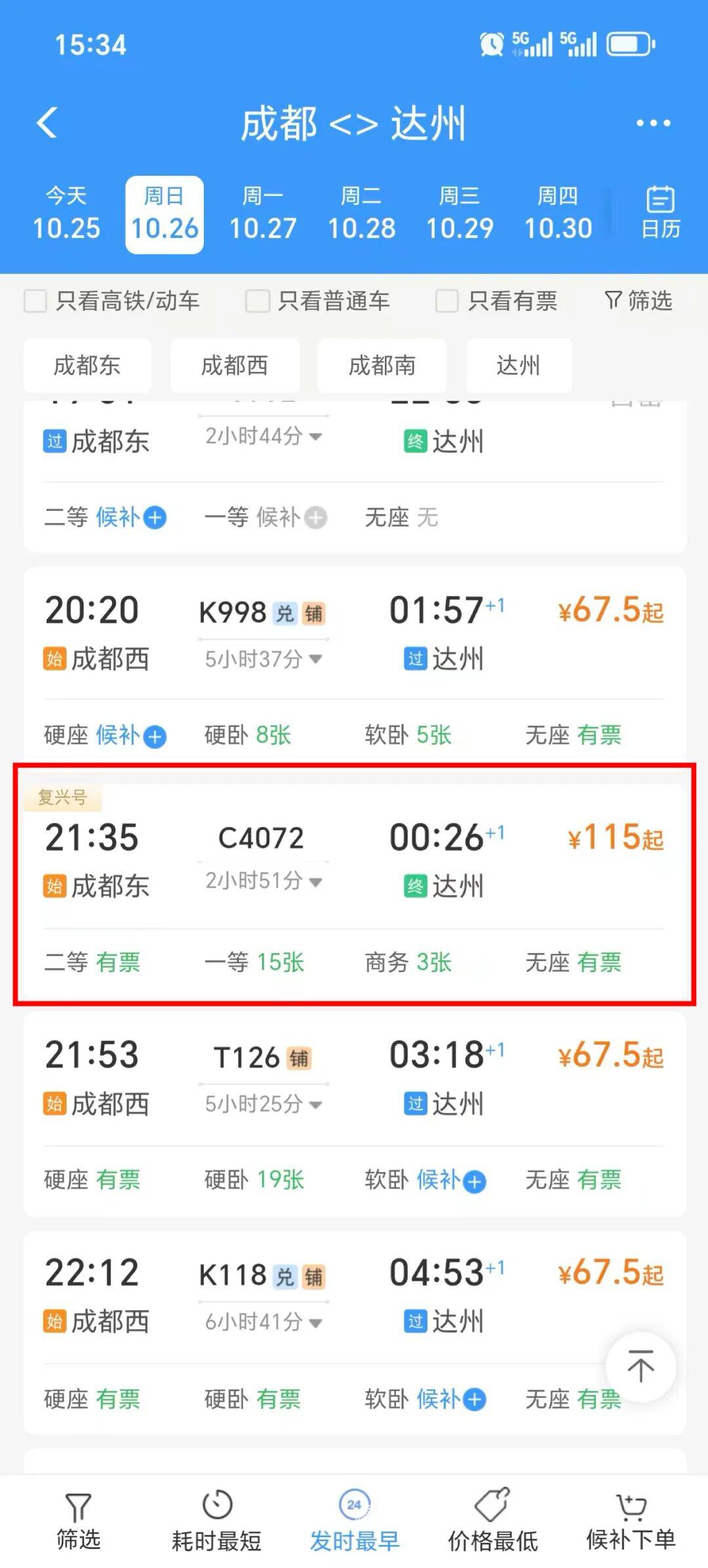The image size is (708, 1568).
Task: Switch to Monday 10.27 date tab
Action: pyautogui.click(x=263, y=215)
